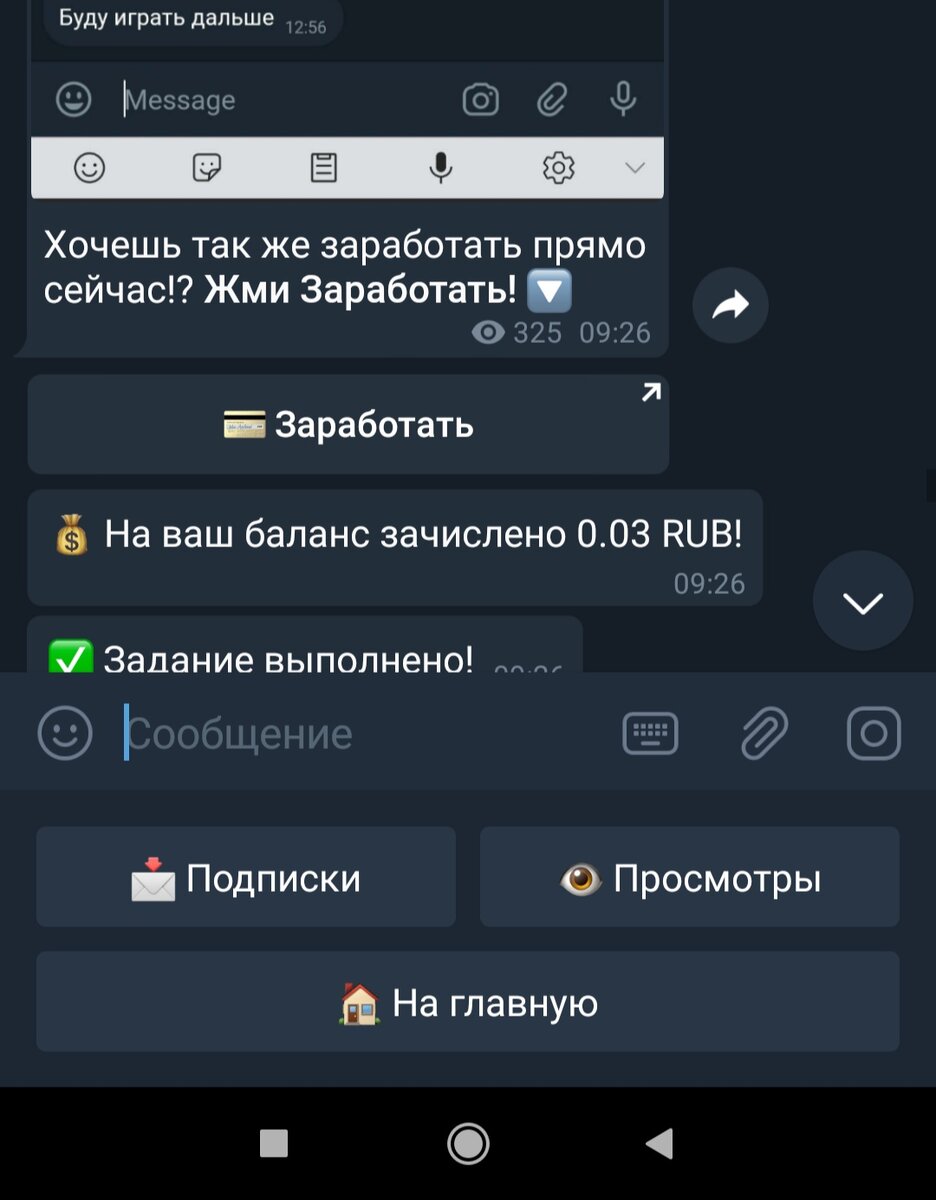This screenshot has height=1200, width=936.
Task: Select the clipboard templates icon in the toolbar
Action: pyautogui.click(x=323, y=169)
